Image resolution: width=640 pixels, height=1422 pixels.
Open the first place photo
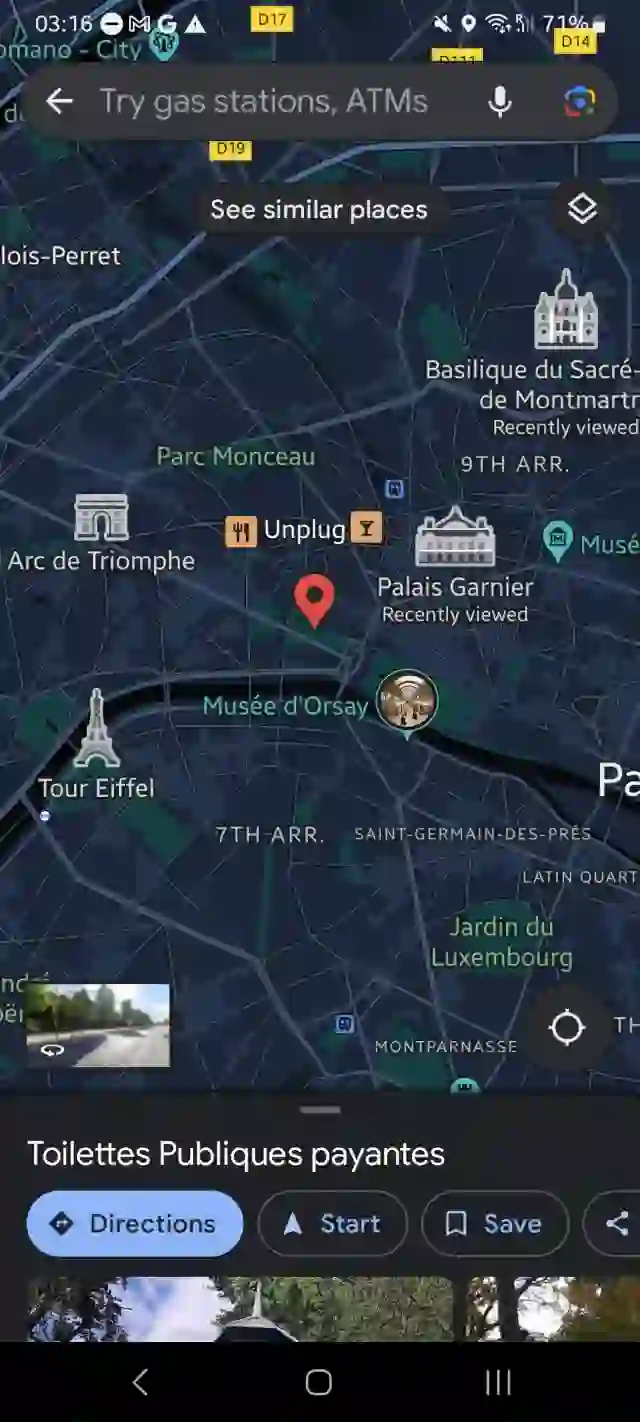240,1309
